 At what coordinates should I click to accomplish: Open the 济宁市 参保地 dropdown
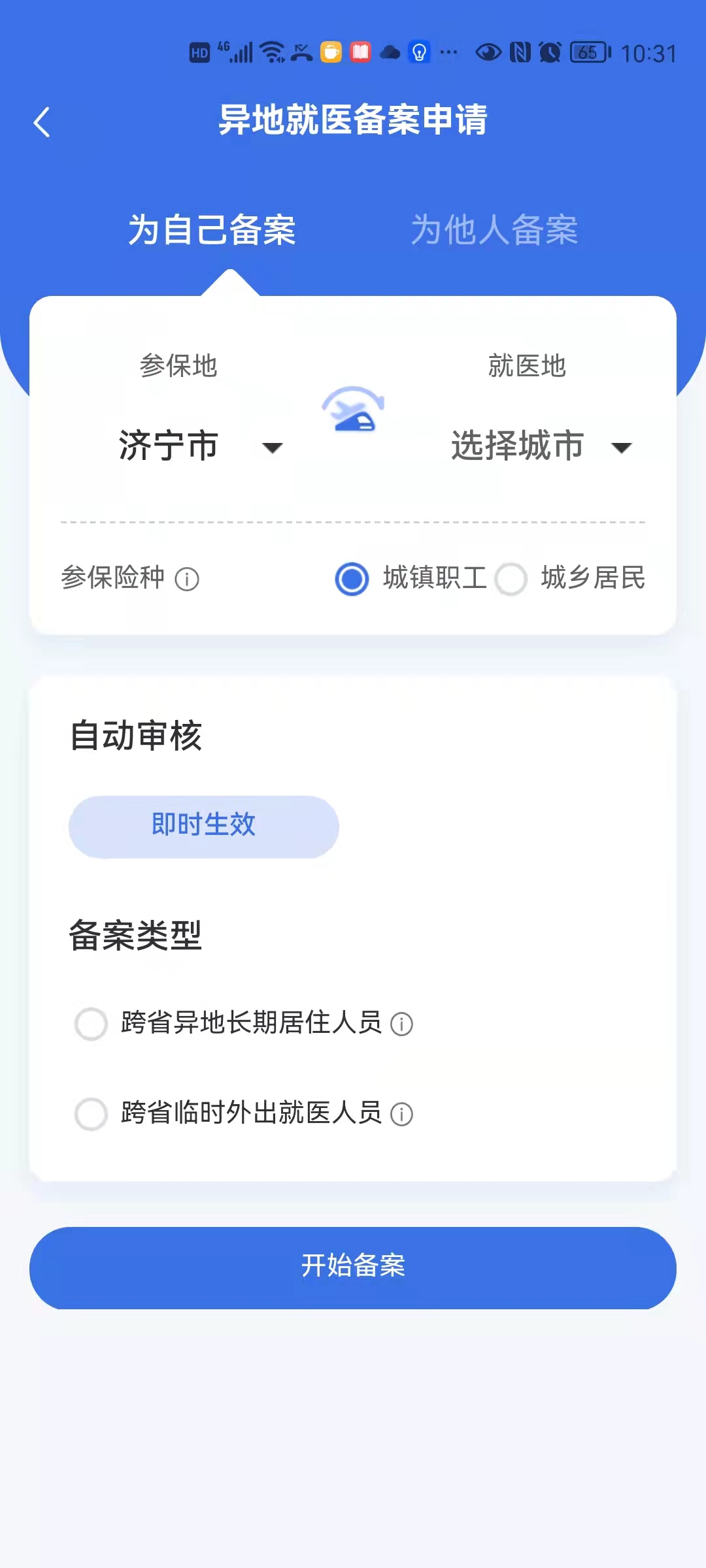click(x=201, y=446)
